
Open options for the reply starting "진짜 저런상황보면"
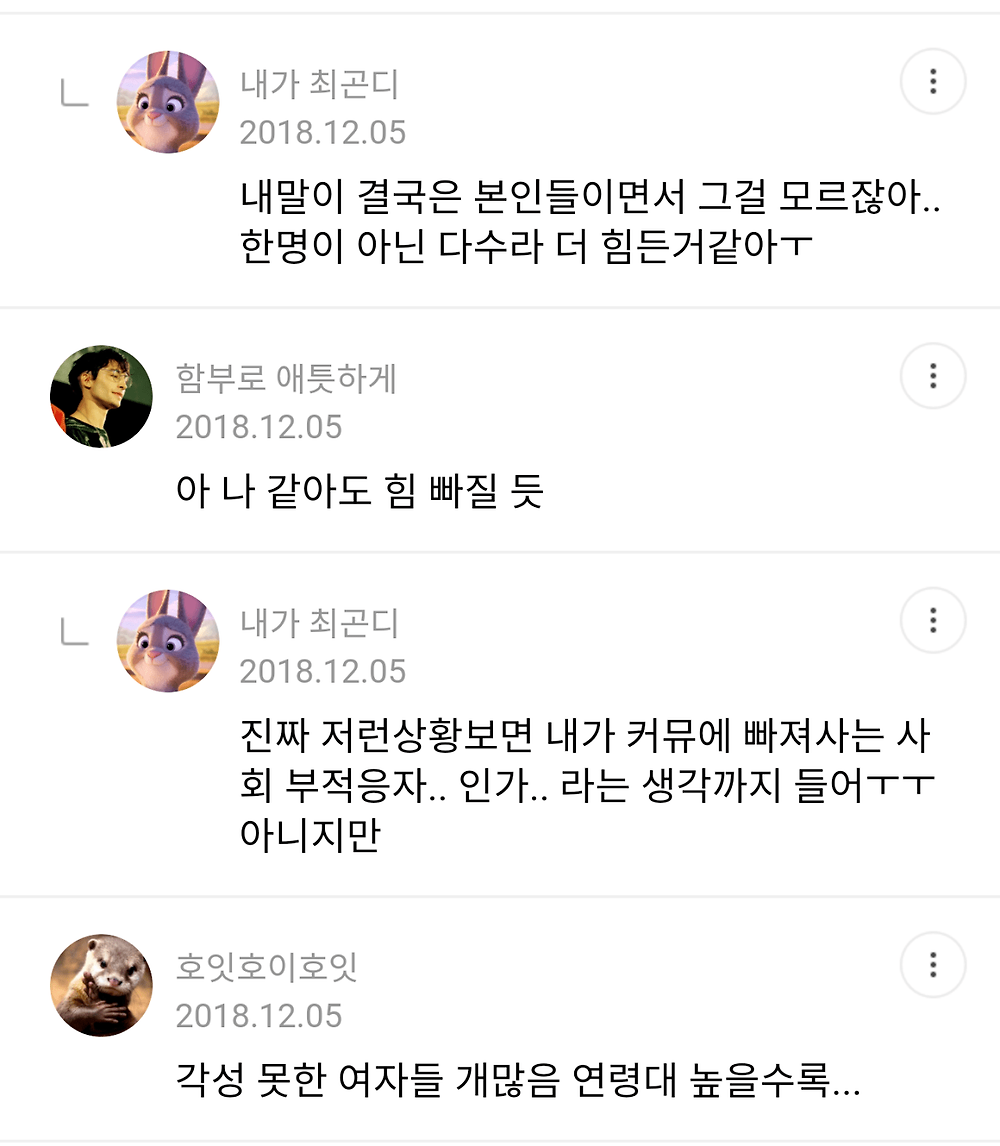click(x=932, y=620)
